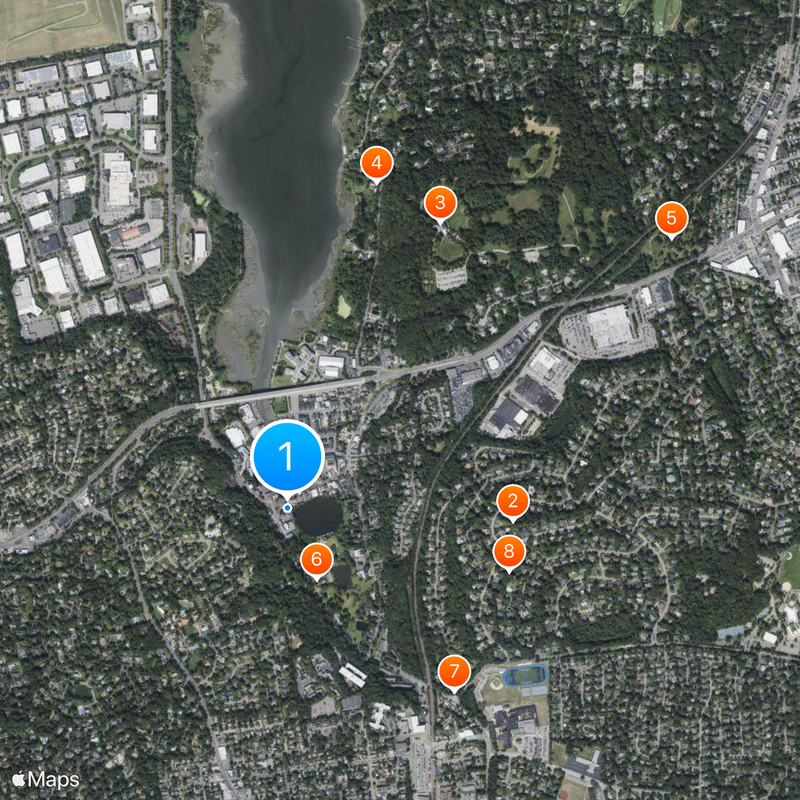
Task: Tap map pin number 2
Action: coord(512,501)
